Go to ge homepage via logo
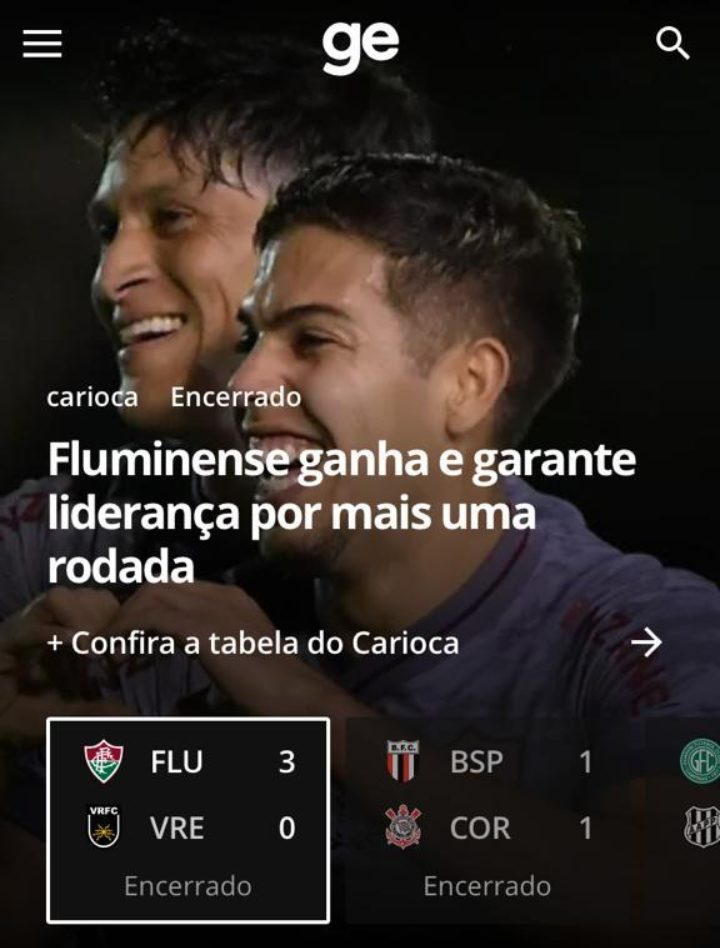720x948 pixels. pos(360,46)
